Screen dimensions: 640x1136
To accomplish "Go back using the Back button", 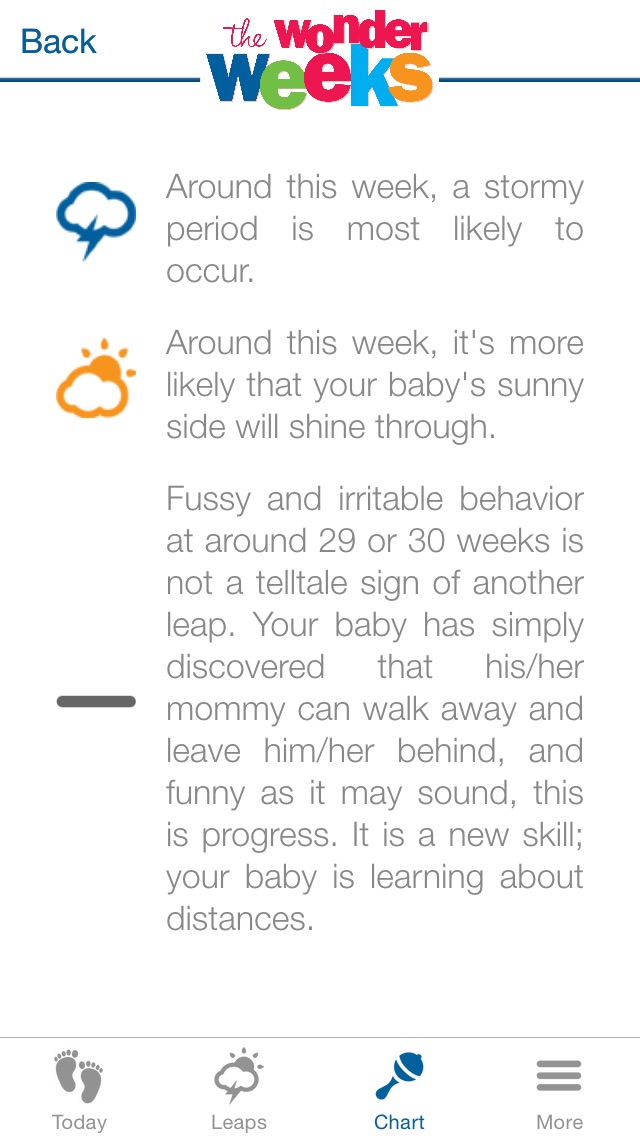I will tap(58, 41).
